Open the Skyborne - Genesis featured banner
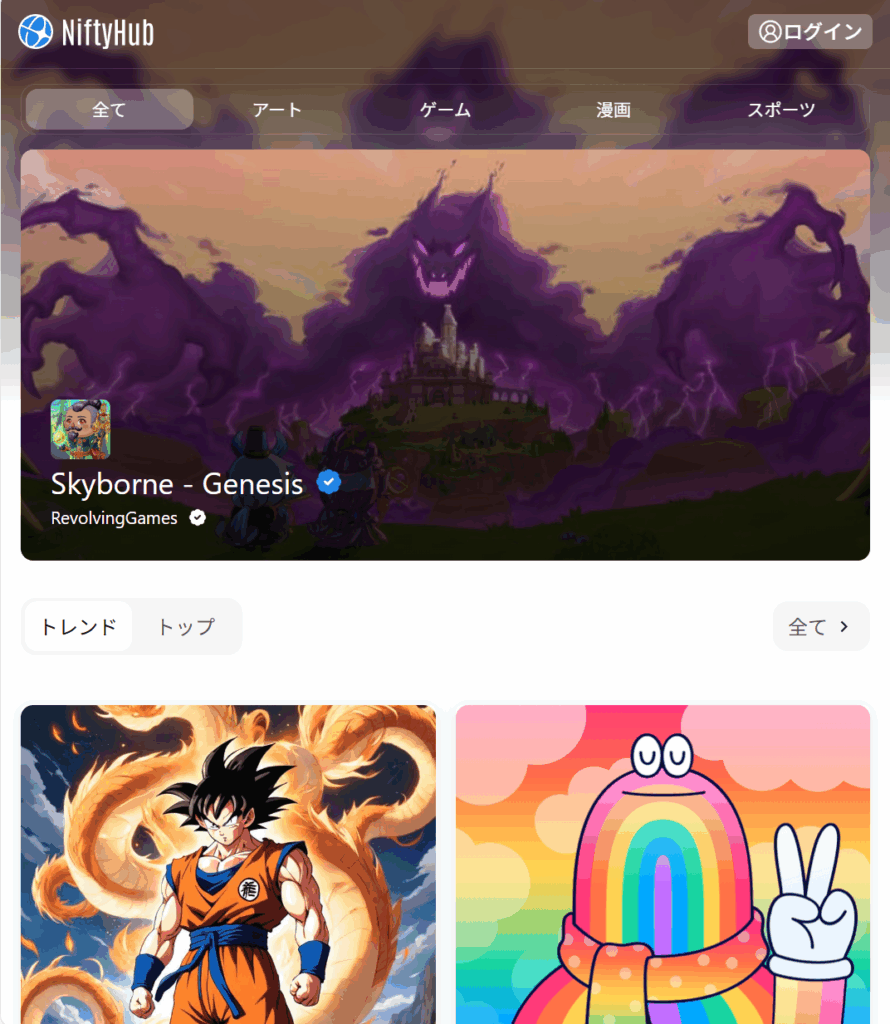Viewport: 890px width, 1024px height. click(x=445, y=355)
